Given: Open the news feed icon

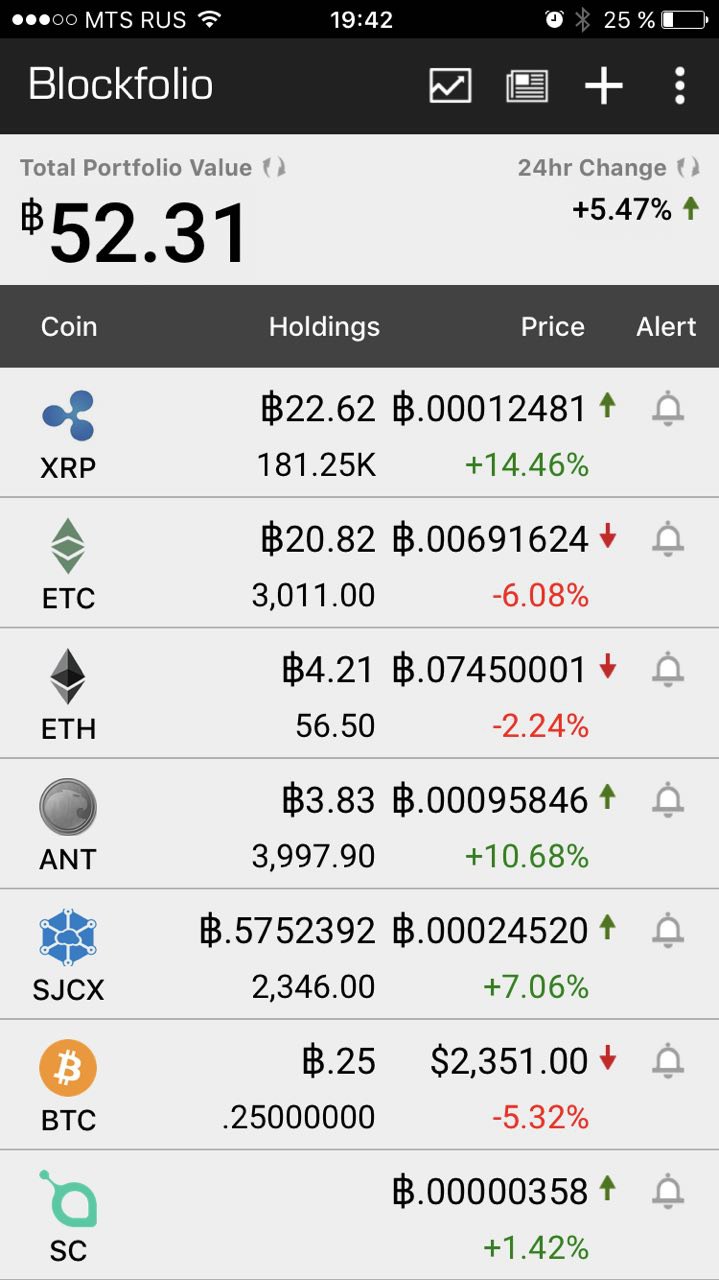Looking at the screenshot, I should click(527, 85).
